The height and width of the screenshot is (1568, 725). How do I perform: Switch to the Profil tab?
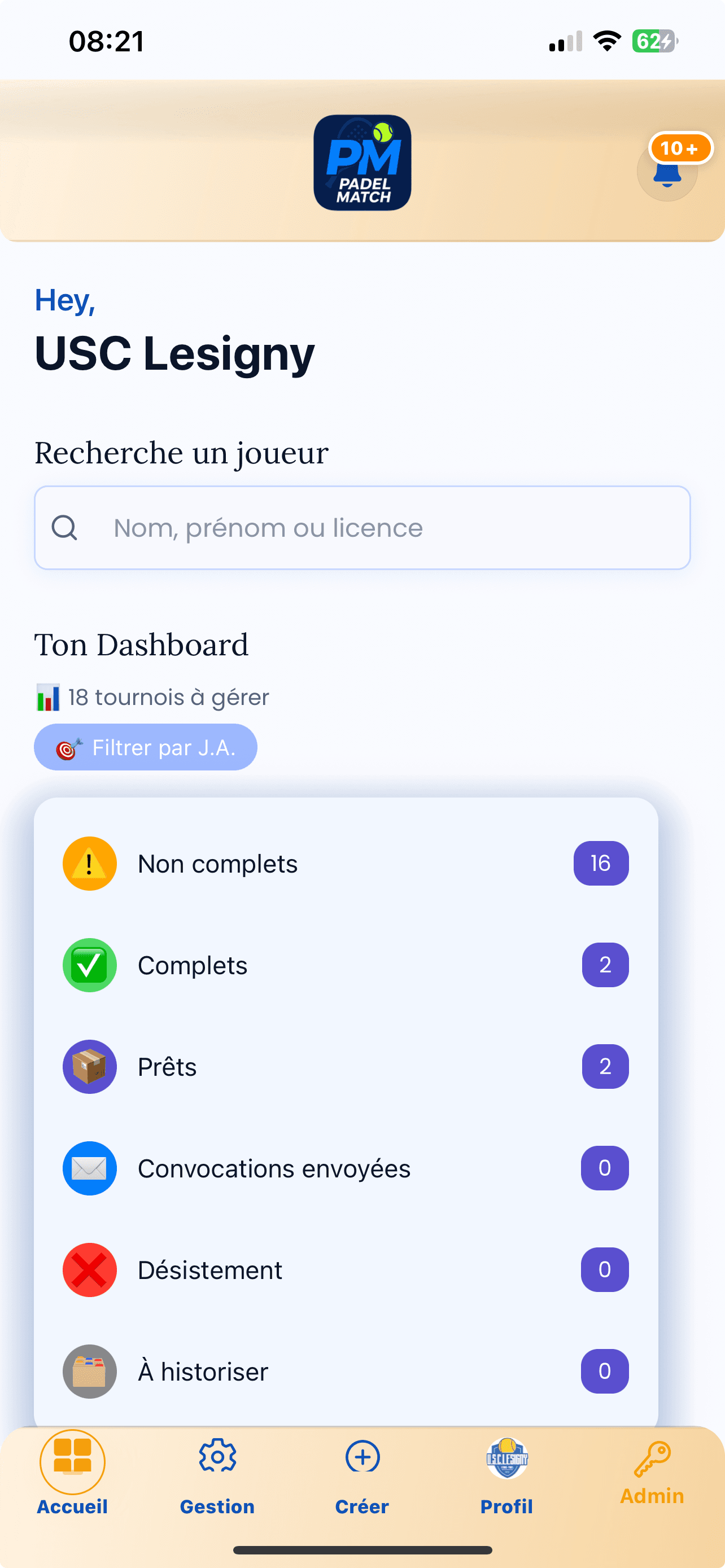point(506,1473)
